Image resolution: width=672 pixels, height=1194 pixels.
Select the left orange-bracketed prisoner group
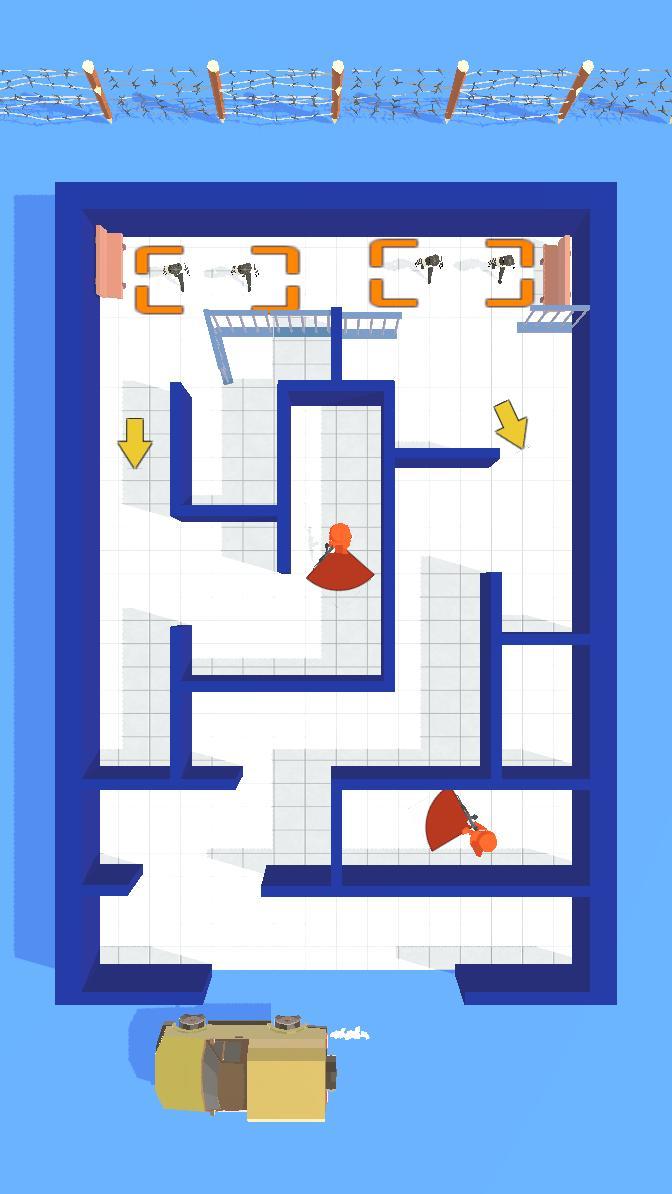(217, 279)
